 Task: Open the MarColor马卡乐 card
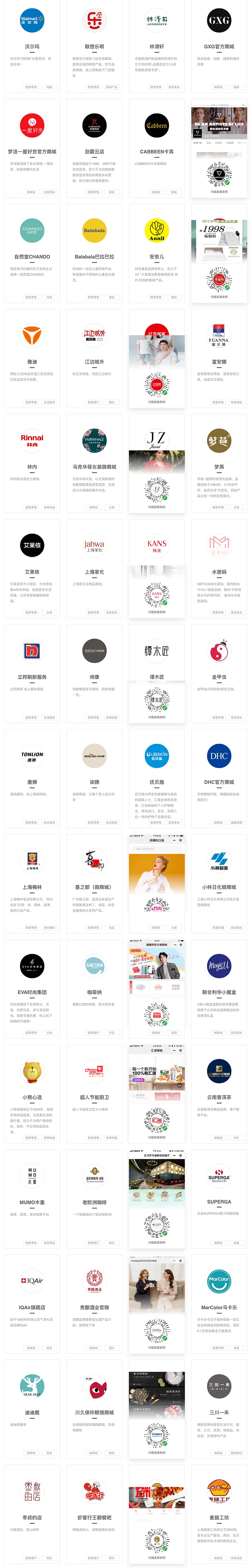pyautogui.click(x=219, y=1307)
